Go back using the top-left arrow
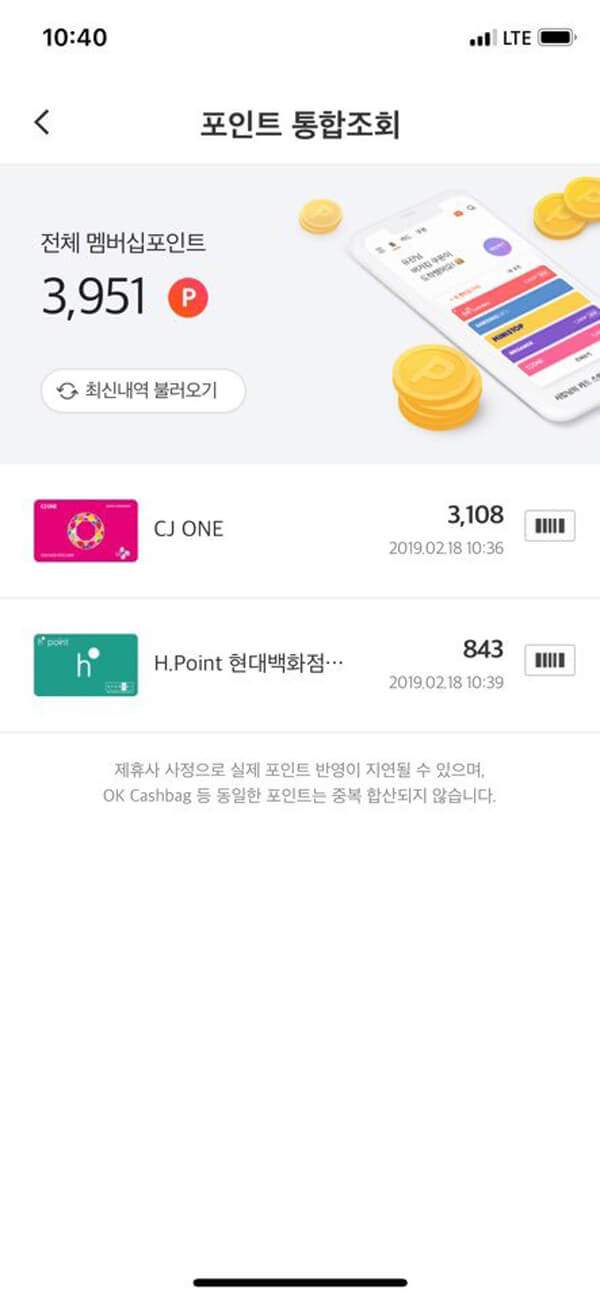This screenshot has width=600, height=1300. click(41, 123)
